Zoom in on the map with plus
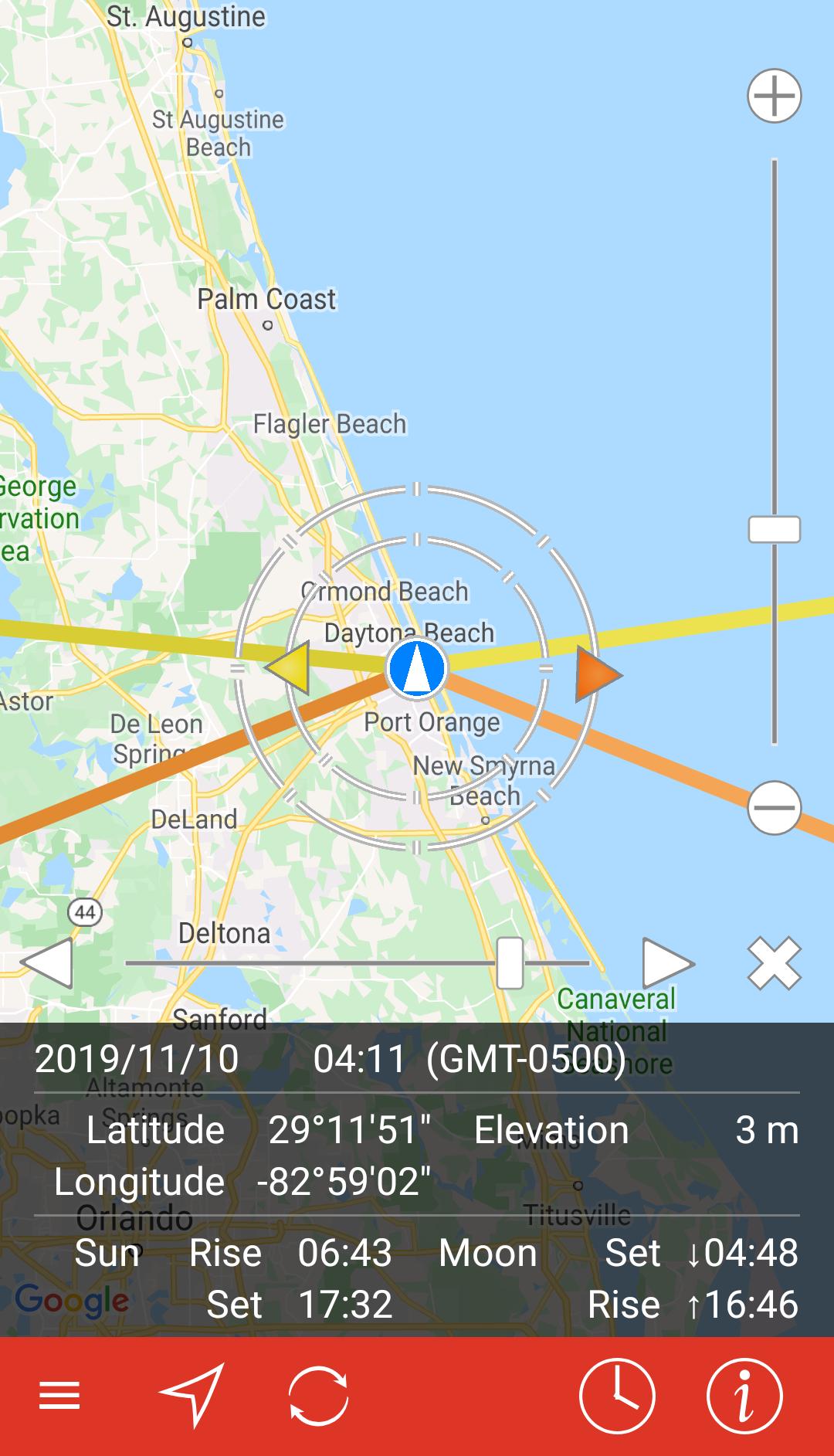The height and width of the screenshot is (1456, 834). click(x=774, y=96)
